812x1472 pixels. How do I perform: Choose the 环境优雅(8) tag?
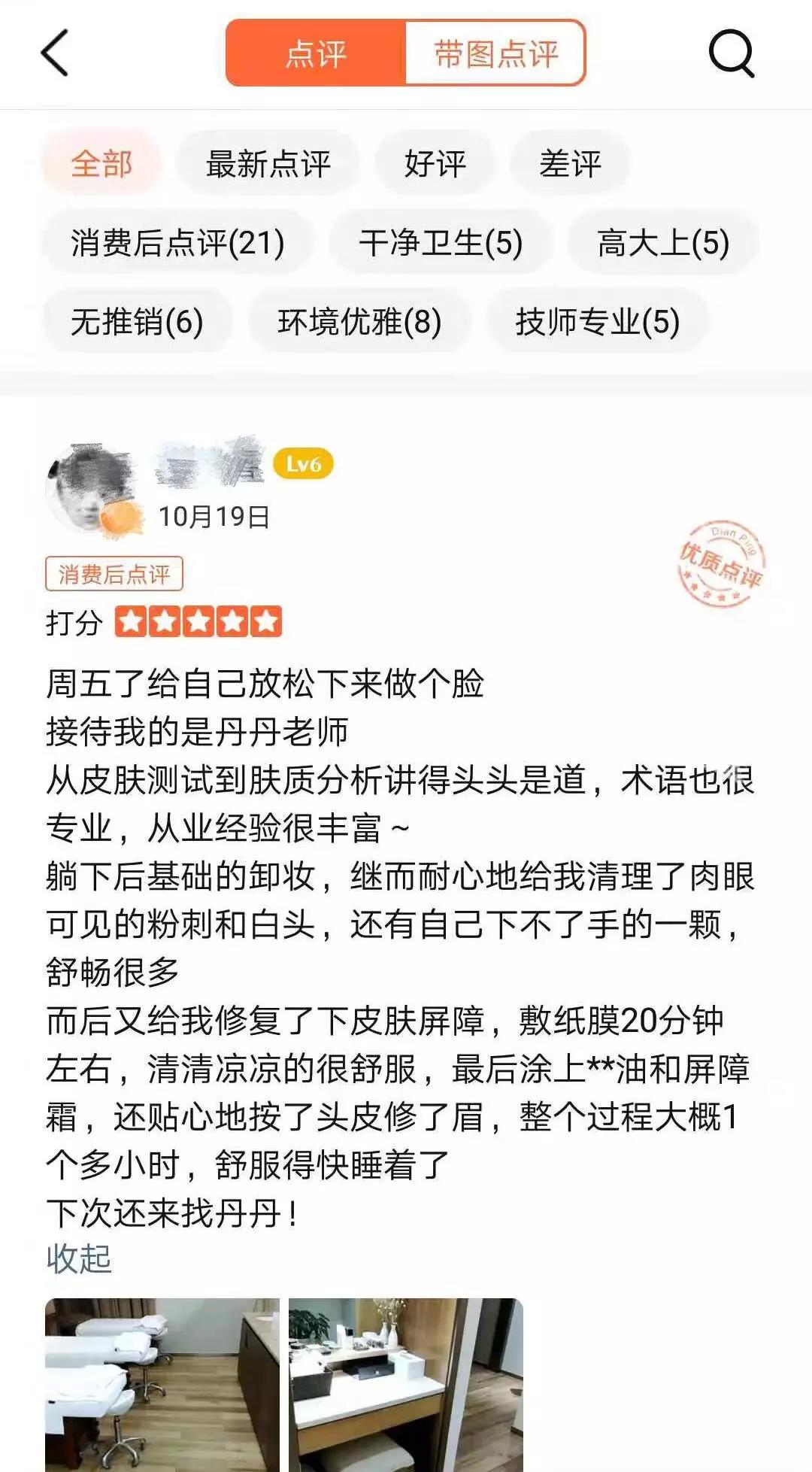pyautogui.click(x=359, y=321)
